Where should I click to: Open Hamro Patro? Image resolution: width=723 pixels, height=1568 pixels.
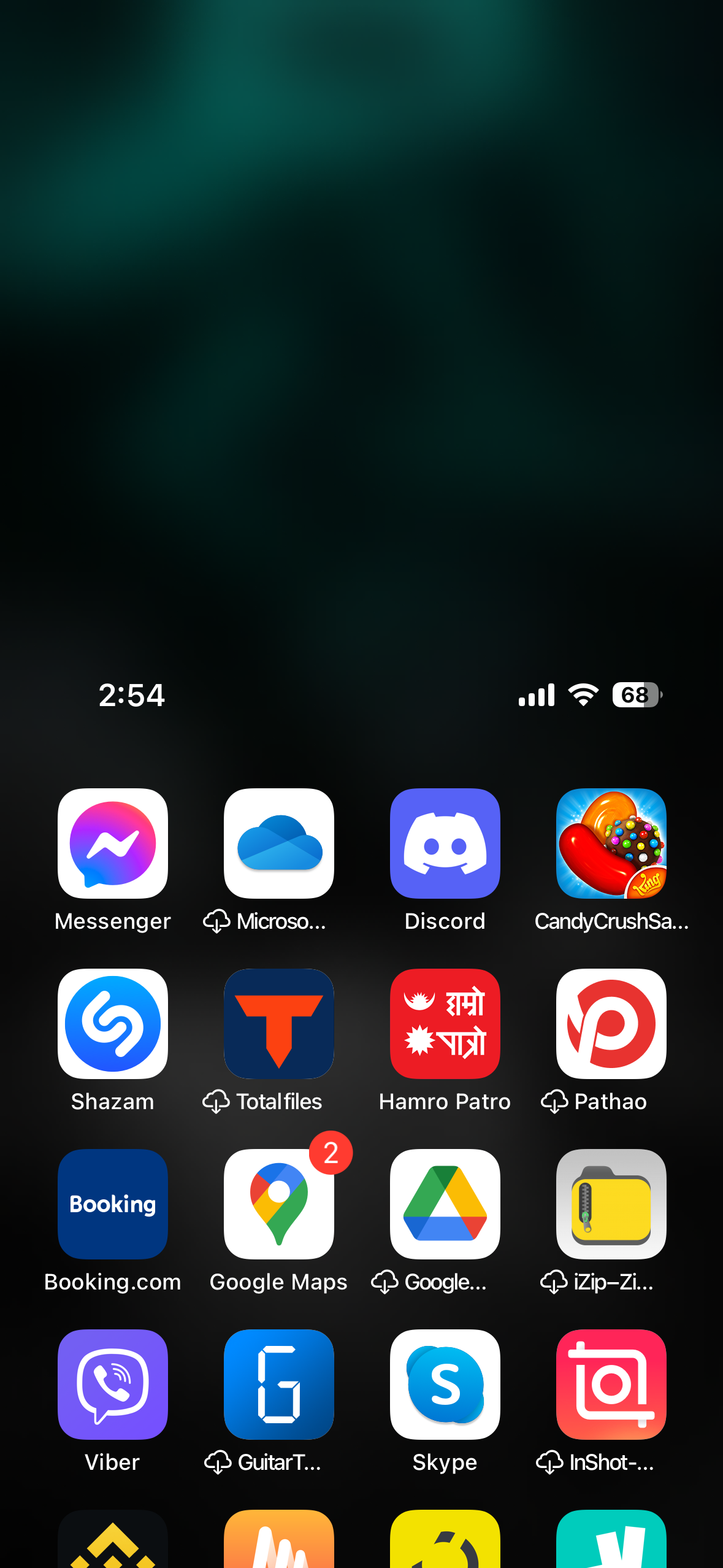[x=445, y=1024]
